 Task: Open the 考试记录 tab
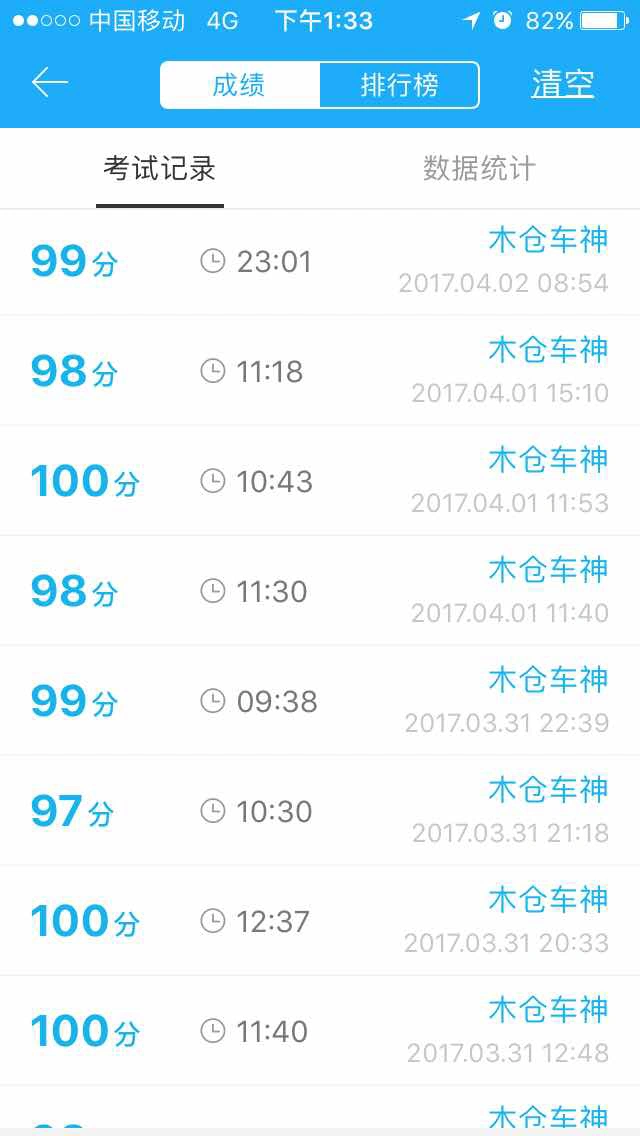point(159,170)
